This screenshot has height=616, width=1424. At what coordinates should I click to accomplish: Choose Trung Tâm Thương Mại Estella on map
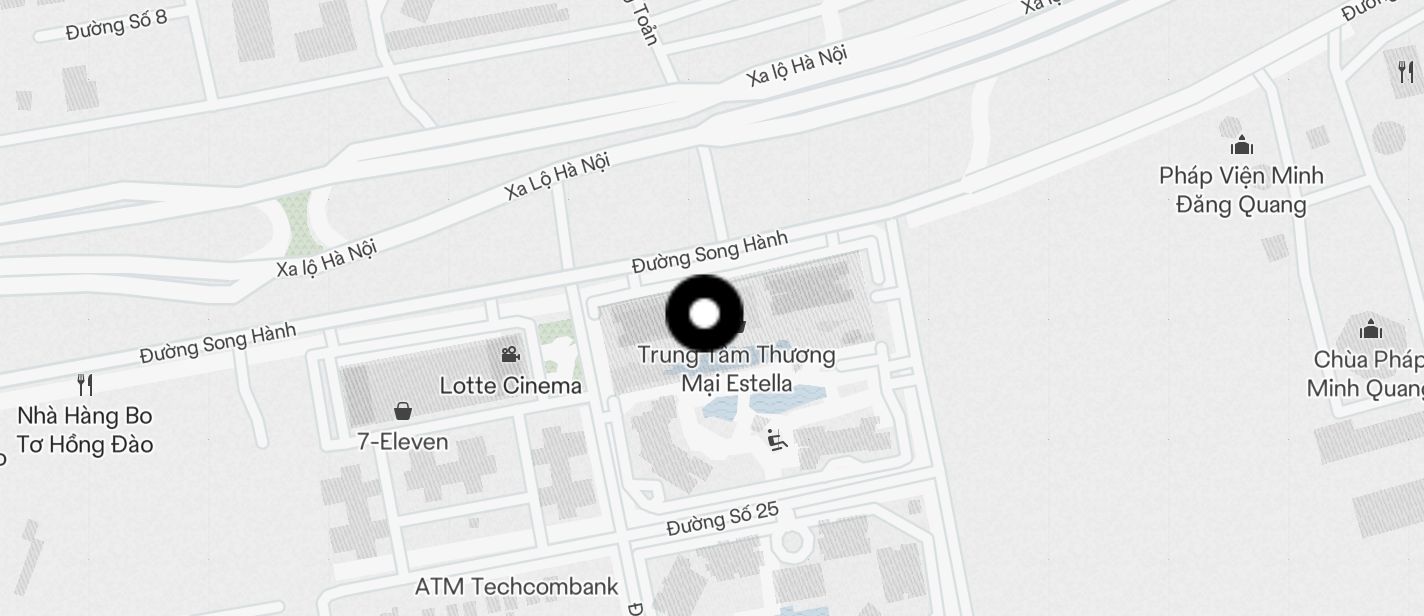pos(737,369)
